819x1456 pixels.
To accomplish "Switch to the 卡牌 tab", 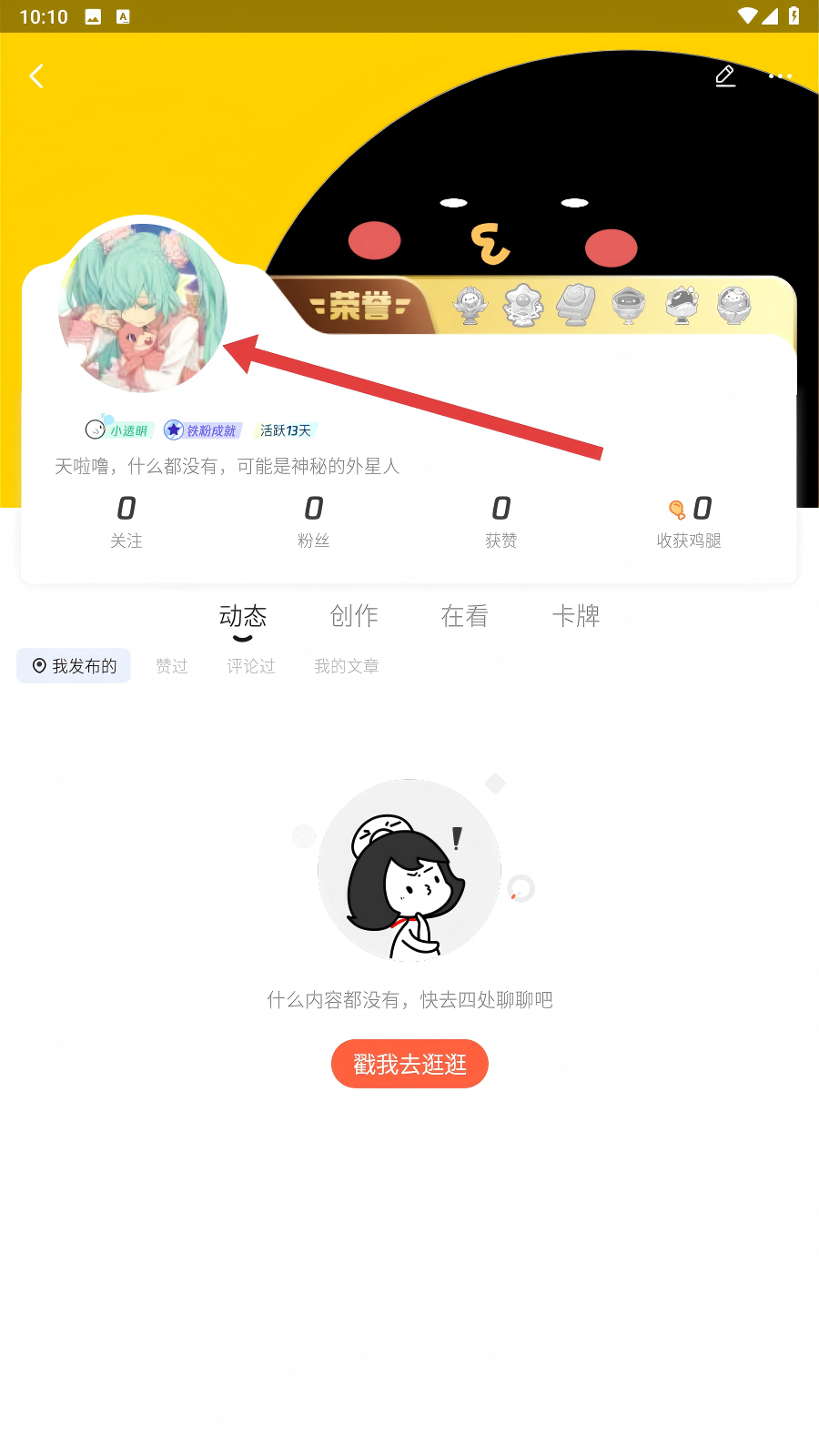I will click(x=576, y=617).
